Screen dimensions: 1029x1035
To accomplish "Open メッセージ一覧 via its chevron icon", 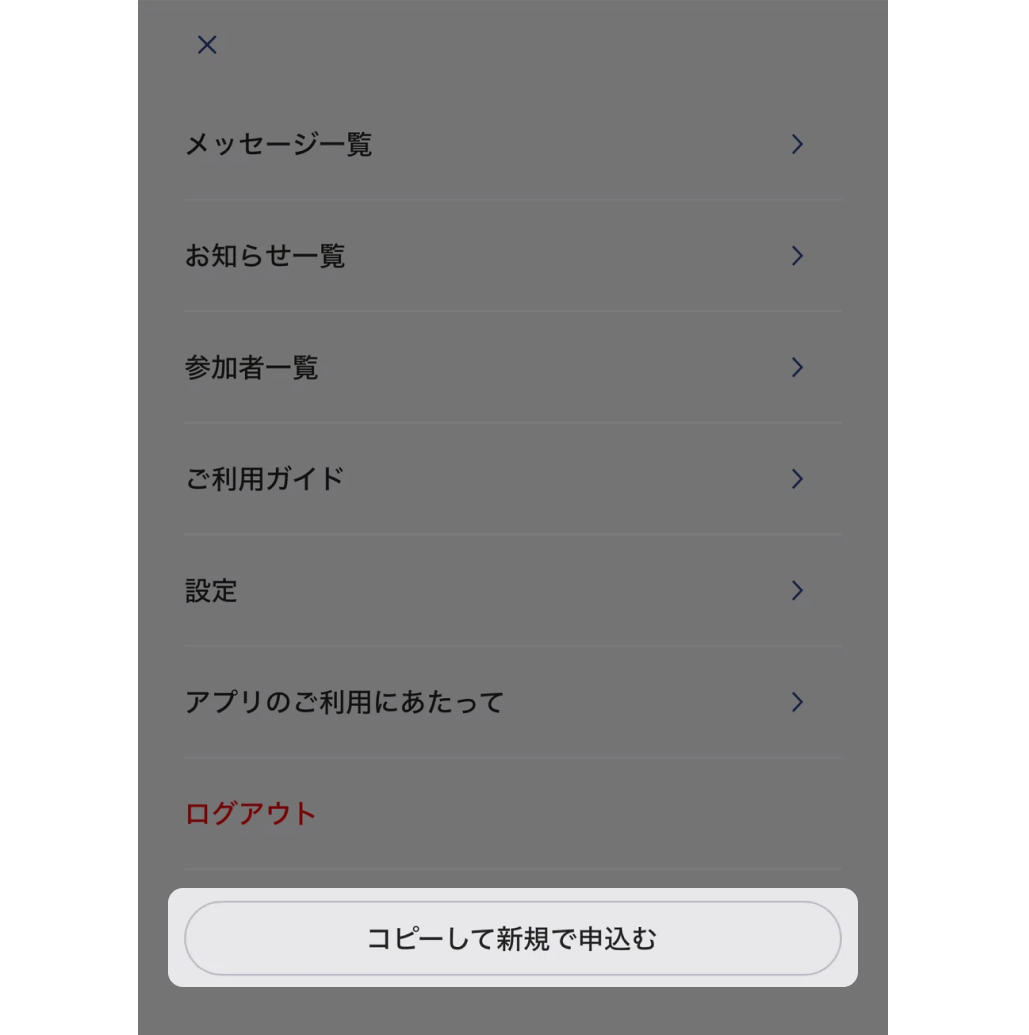I will (797, 144).
